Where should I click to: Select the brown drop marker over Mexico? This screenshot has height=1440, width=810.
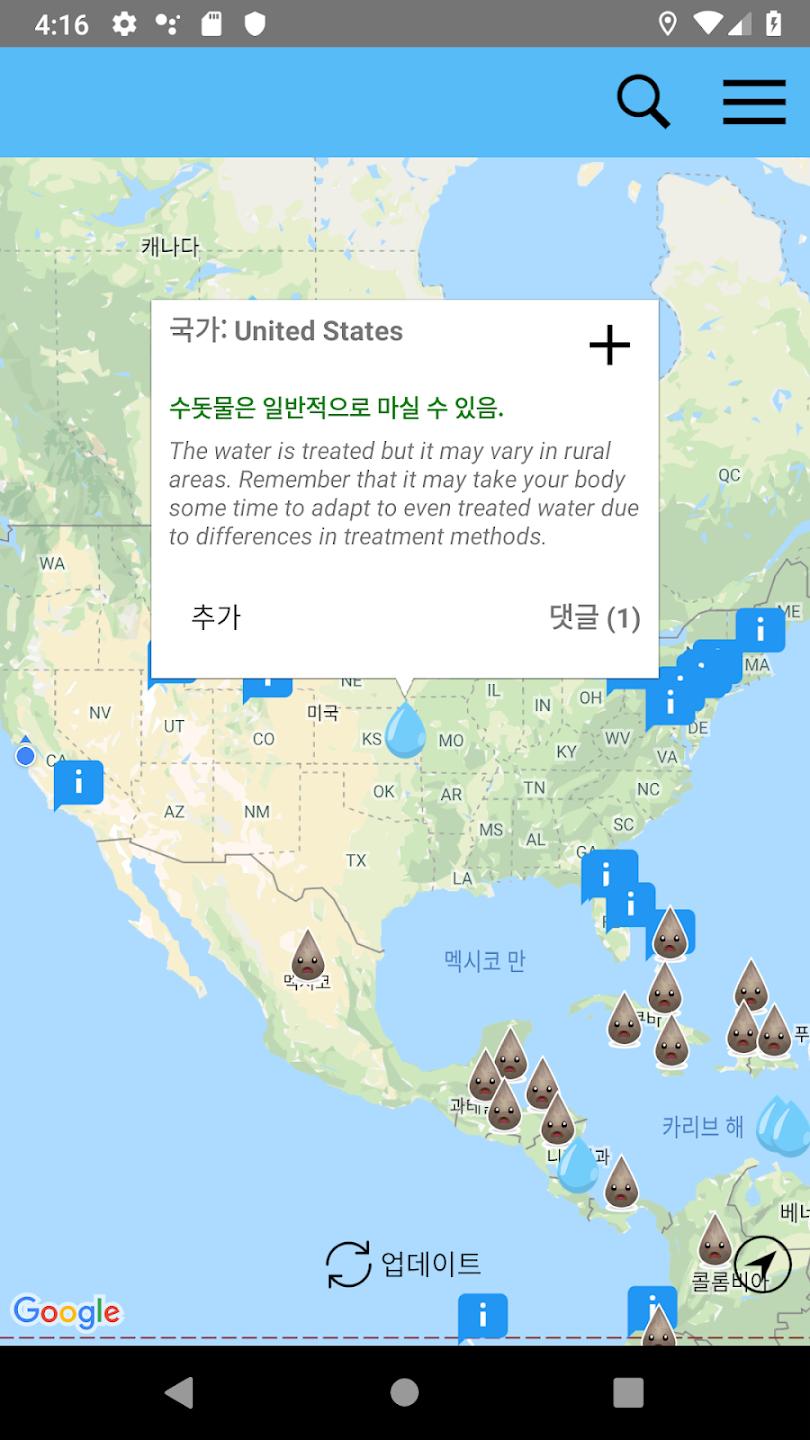(x=307, y=956)
